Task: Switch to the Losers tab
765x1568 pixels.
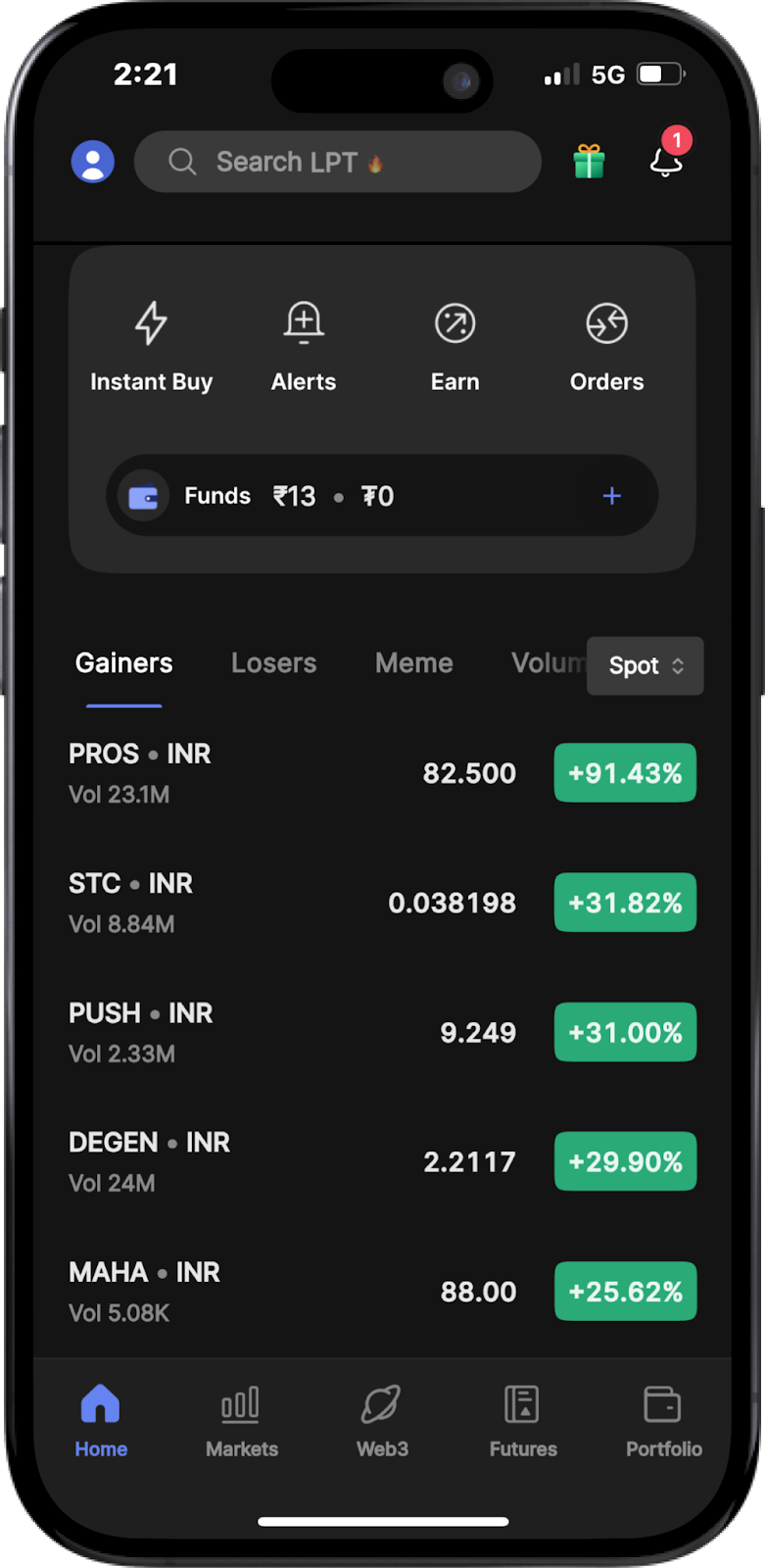Action: 273,663
